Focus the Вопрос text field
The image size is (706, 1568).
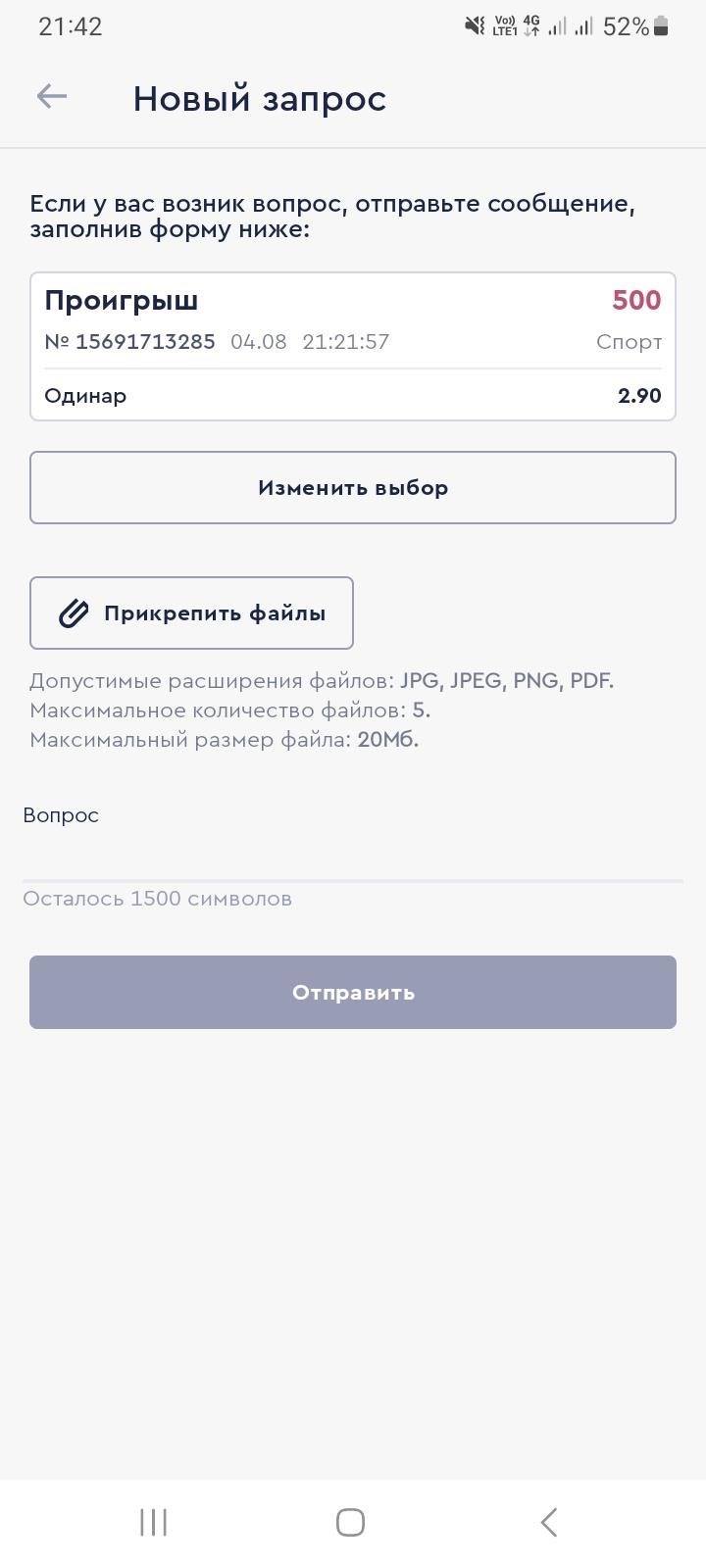click(352, 853)
